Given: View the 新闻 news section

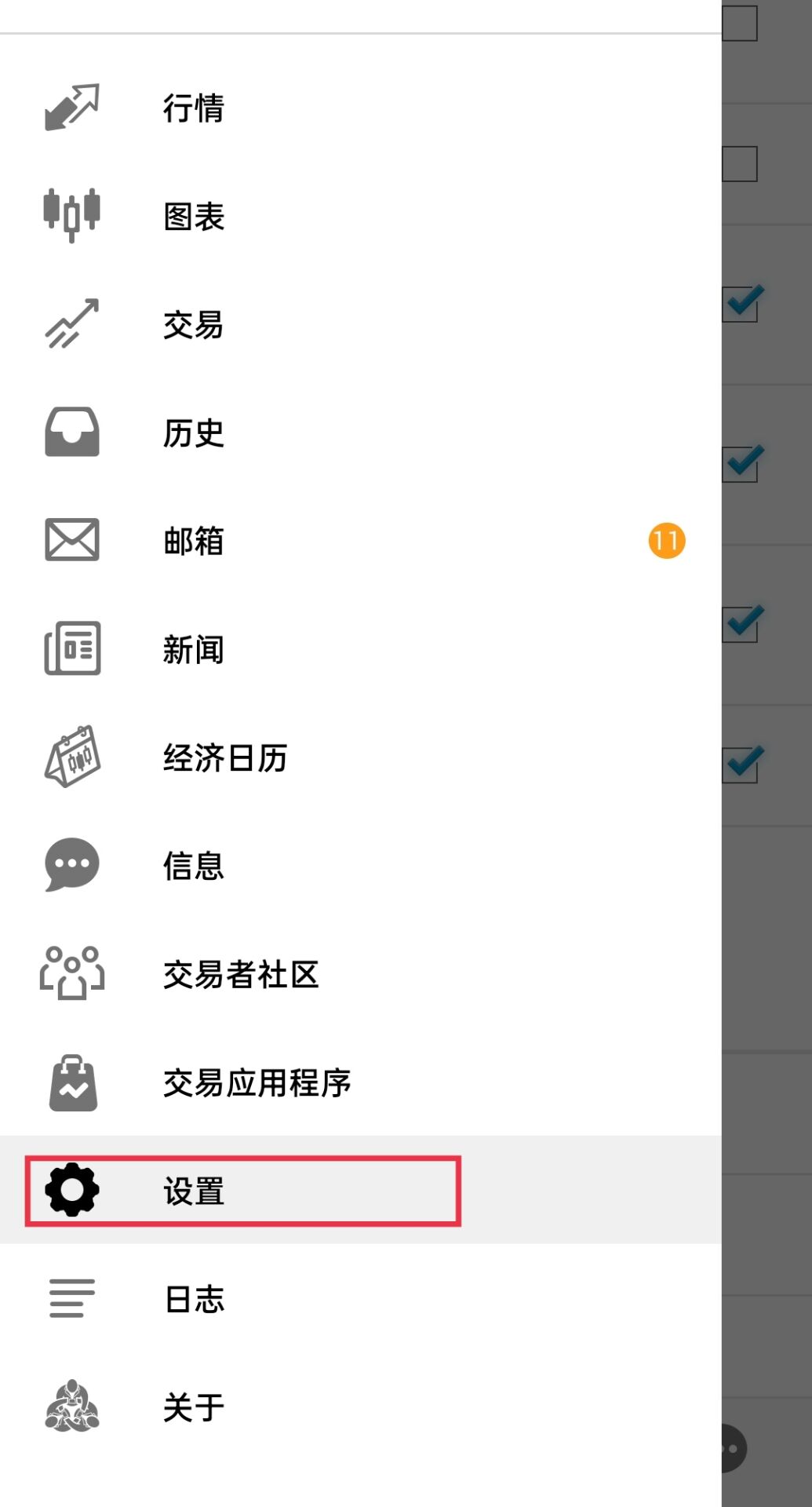Looking at the screenshot, I should 194,649.
